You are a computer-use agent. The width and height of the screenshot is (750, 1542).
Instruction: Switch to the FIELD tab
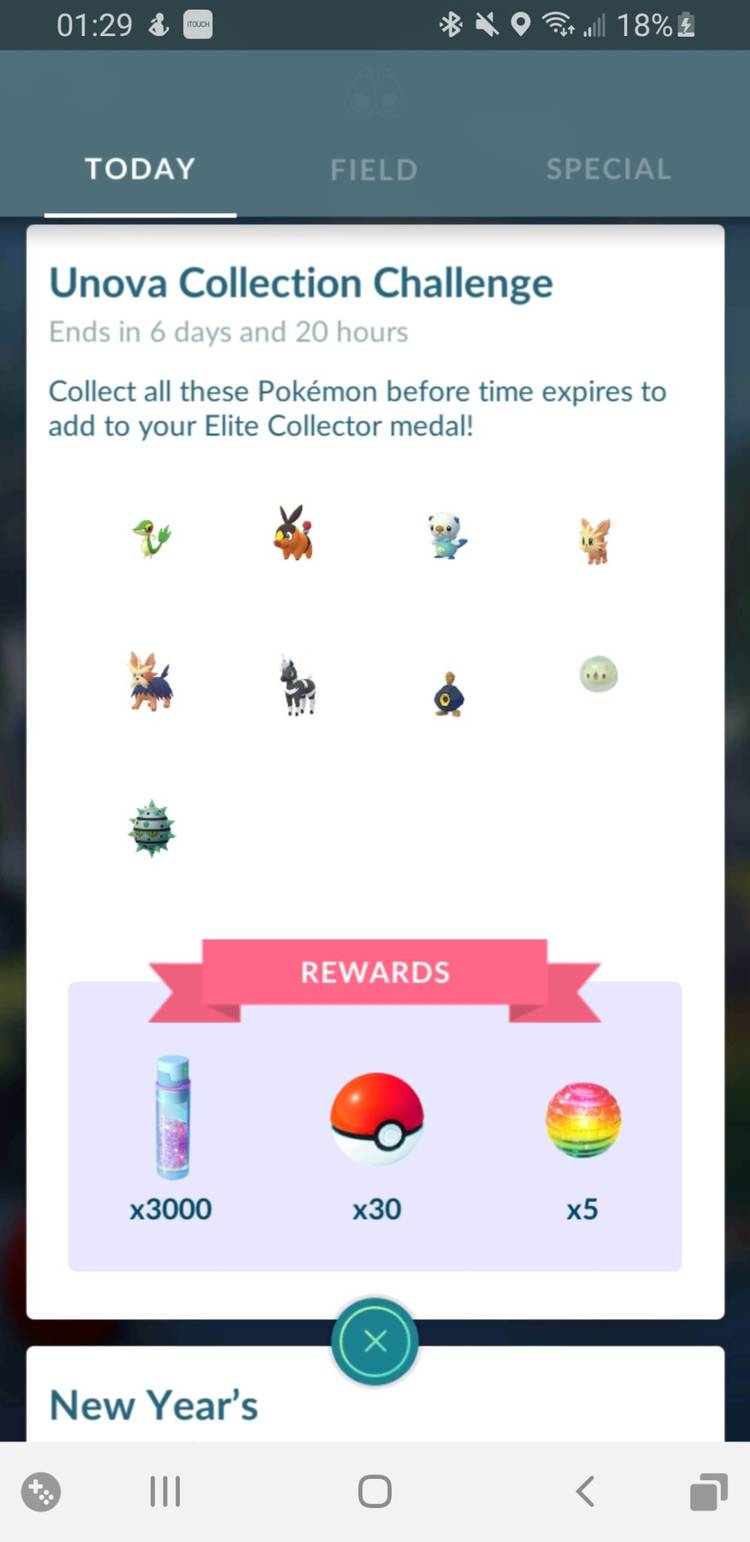pyautogui.click(x=373, y=169)
